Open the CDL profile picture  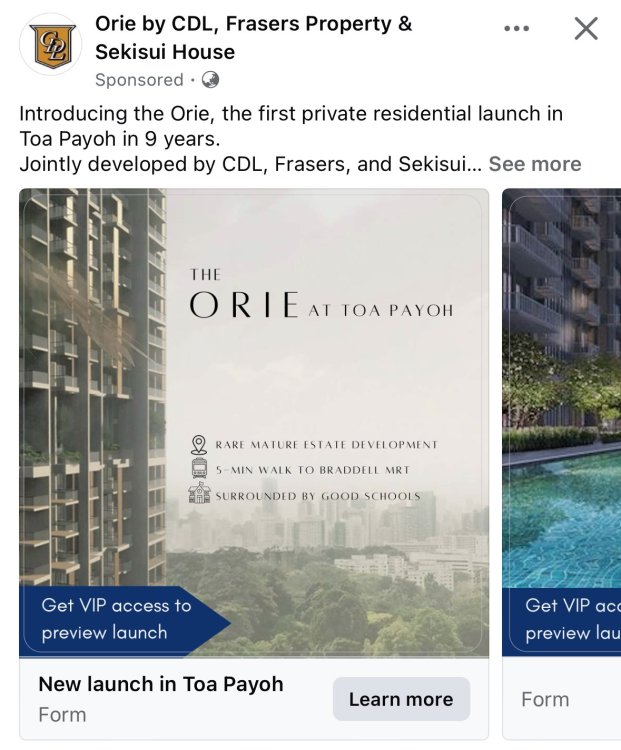pyautogui.click(x=51, y=45)
